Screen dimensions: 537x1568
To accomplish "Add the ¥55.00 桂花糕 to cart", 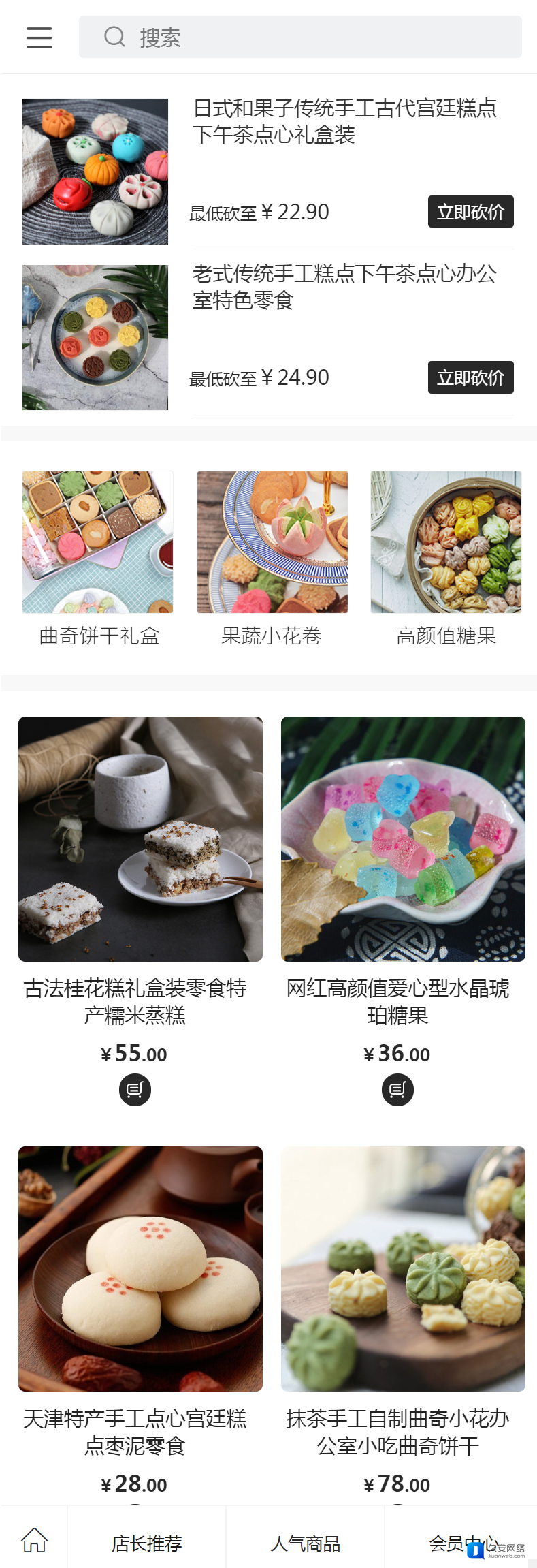I will pyautogui.click(x=135, y=1090).
